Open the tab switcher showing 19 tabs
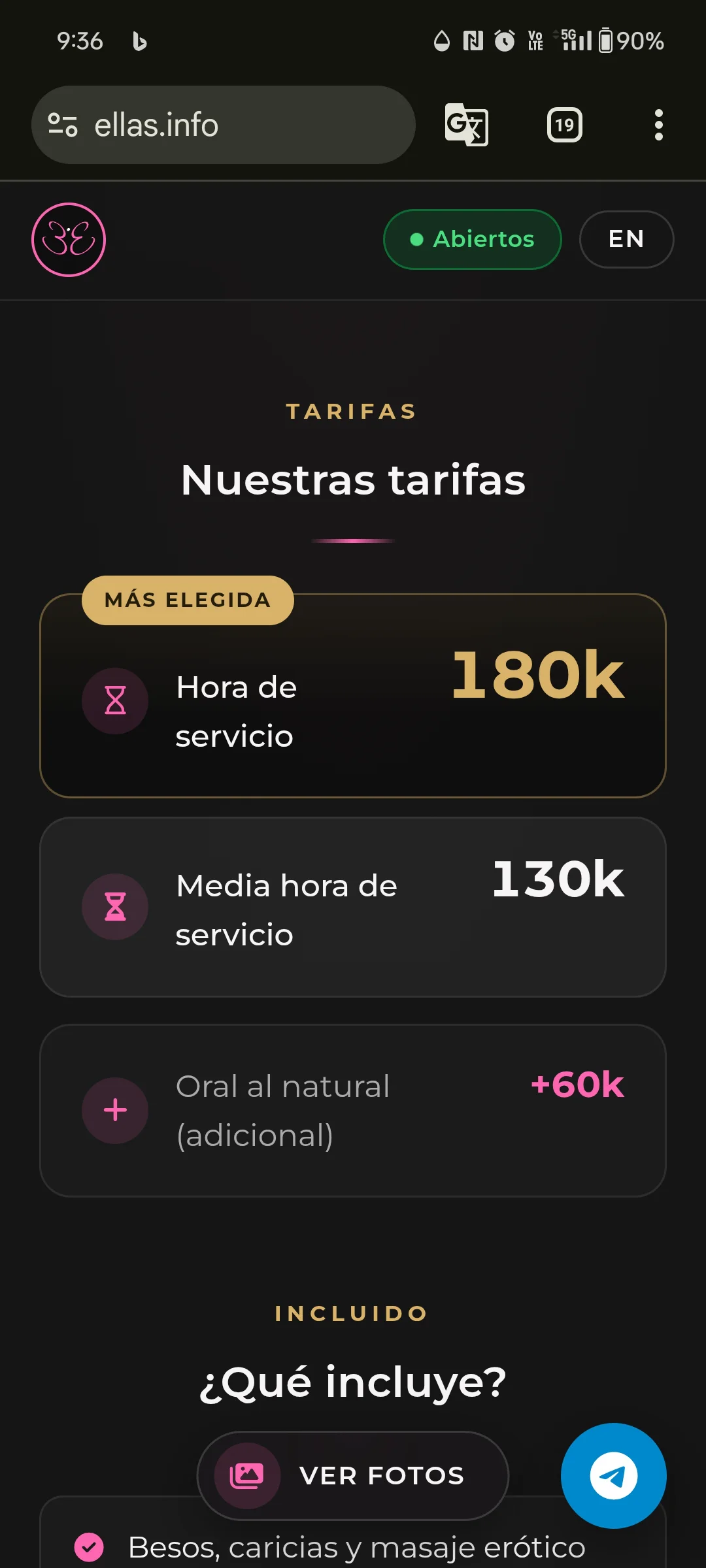Image resolution: width=706 pixels, height=1568 pixels. pos(565,125)
